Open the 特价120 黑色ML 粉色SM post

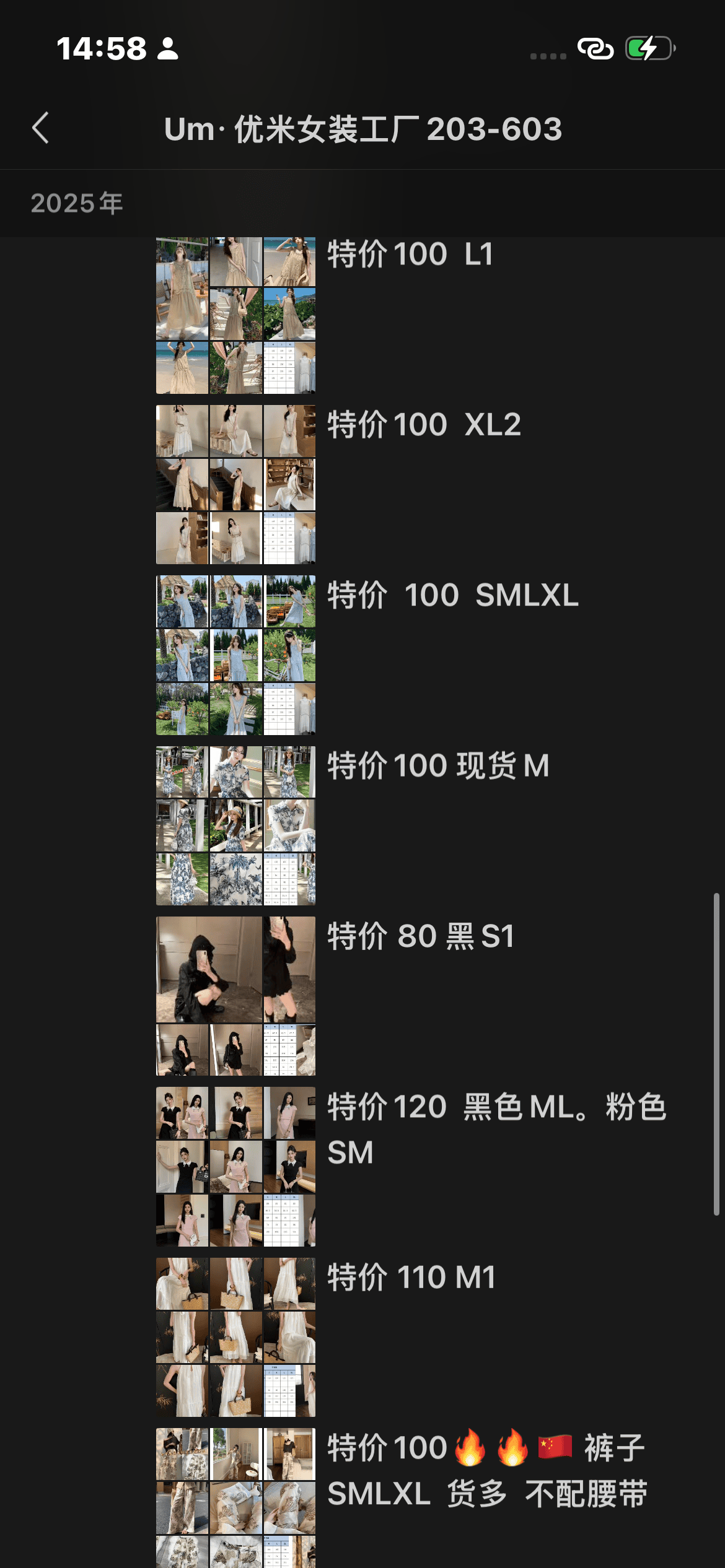click(496, 1128)
